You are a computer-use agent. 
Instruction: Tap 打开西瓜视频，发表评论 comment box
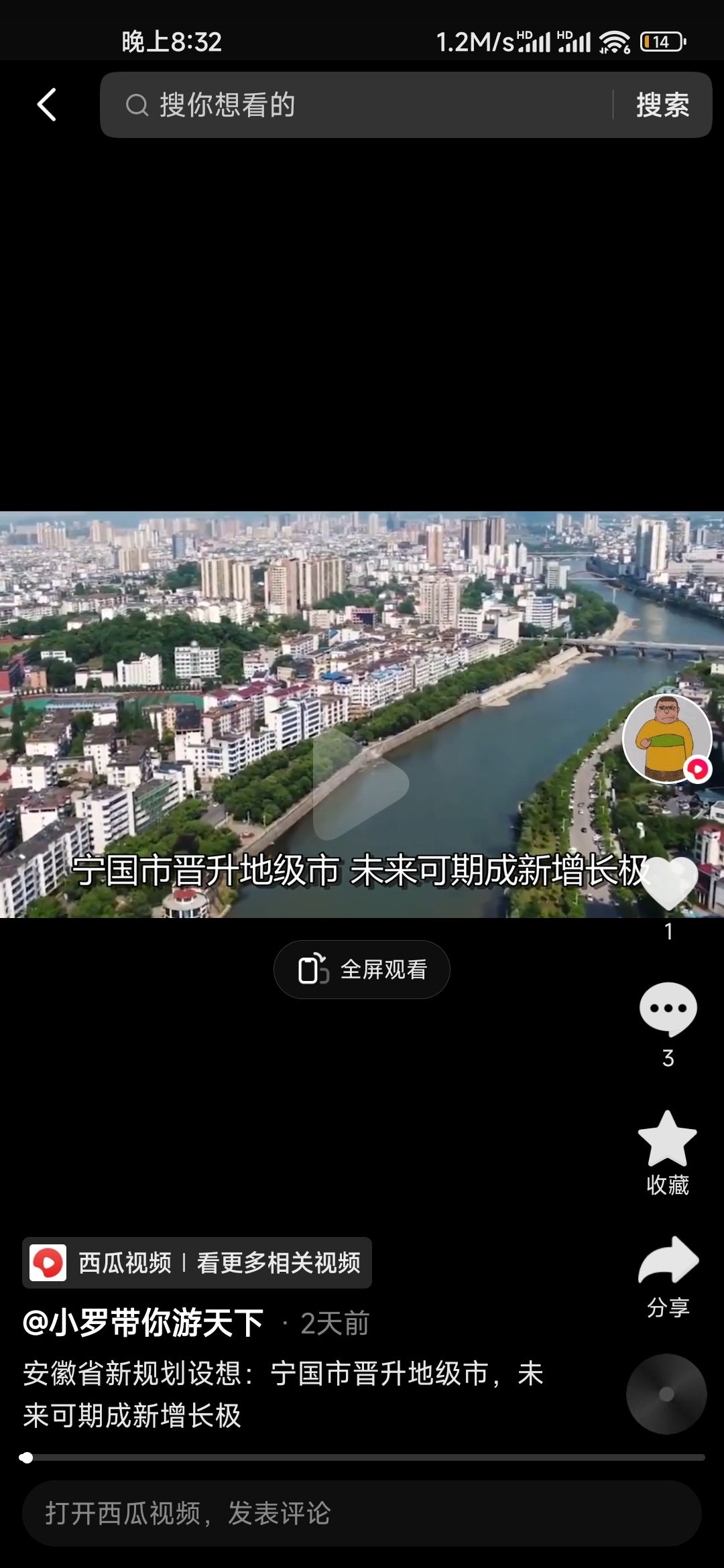tap(362, 1513)
